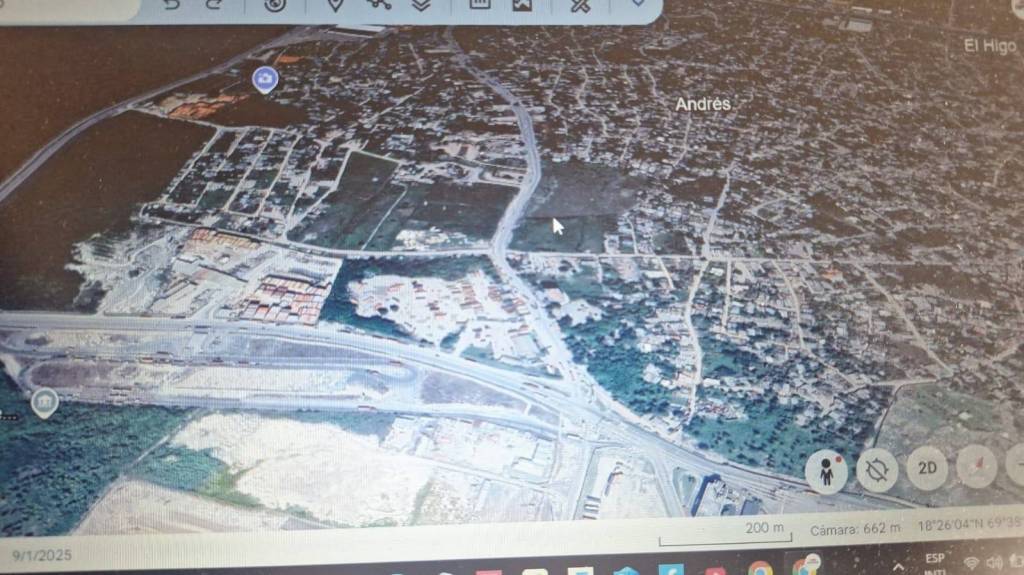This screenshot has height=575, width=1024.
Task: Activate the Street View pegman
Action: point(826,471)
